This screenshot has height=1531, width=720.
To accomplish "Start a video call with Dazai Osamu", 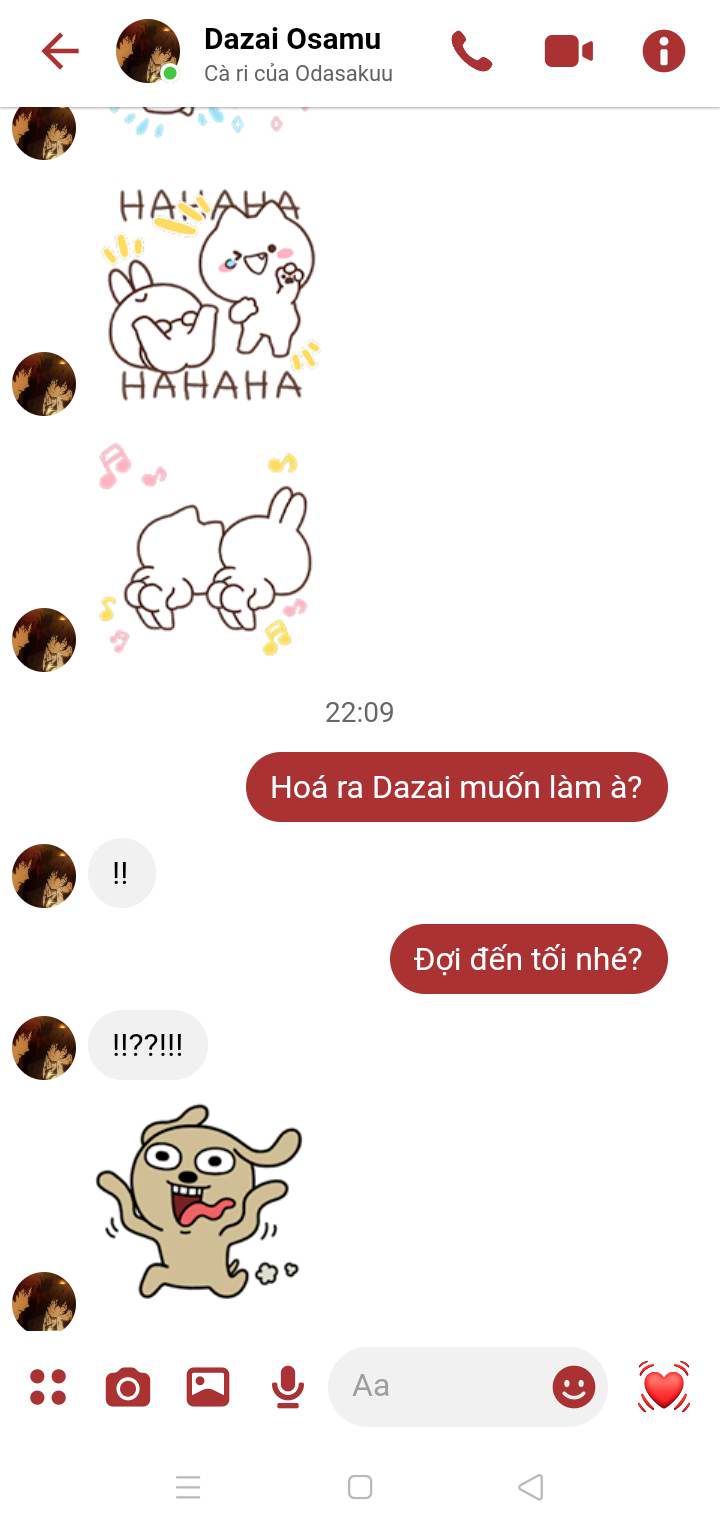I will (x=568, y=51).
